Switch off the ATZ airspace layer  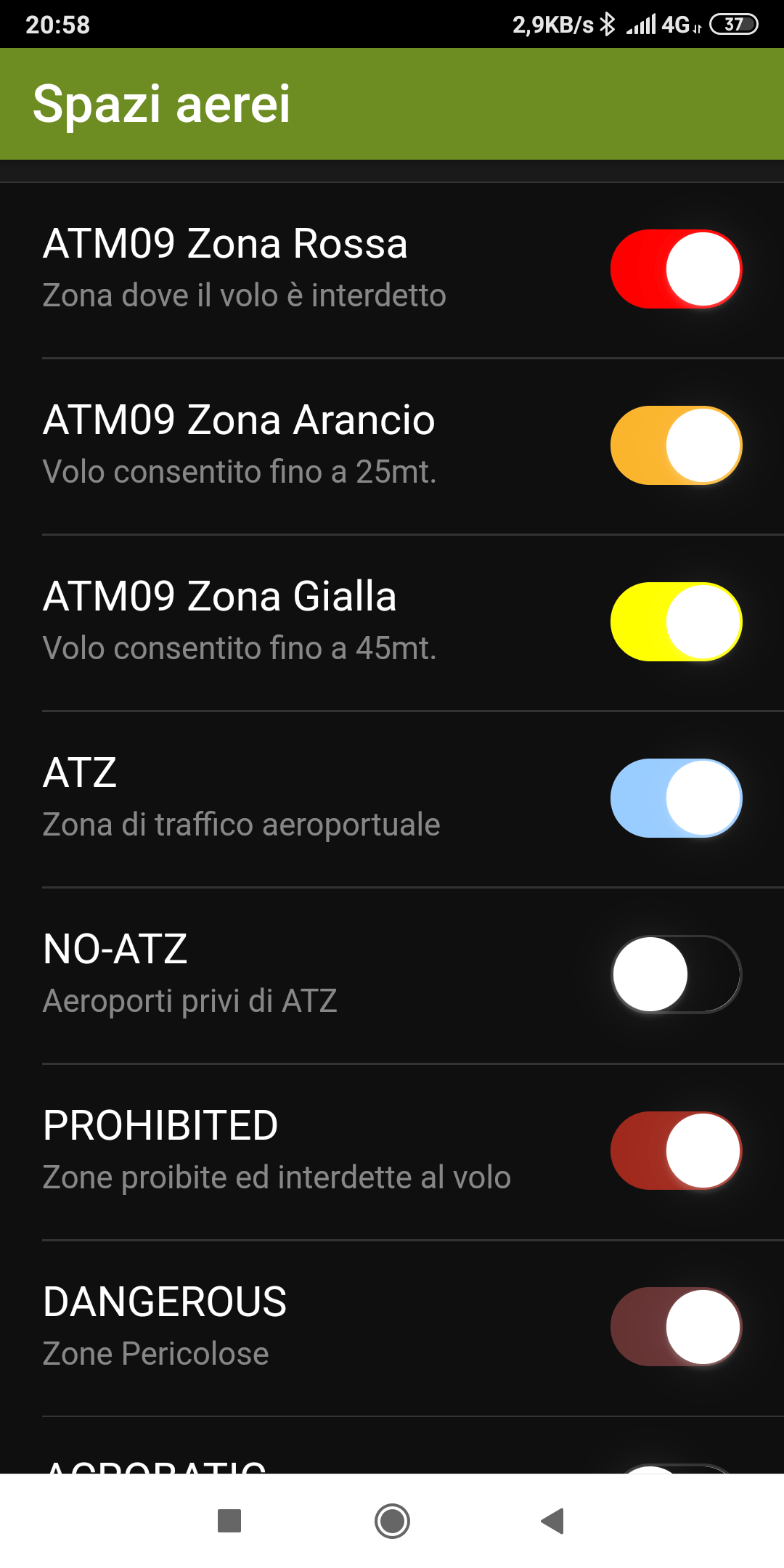coord(676,799)
